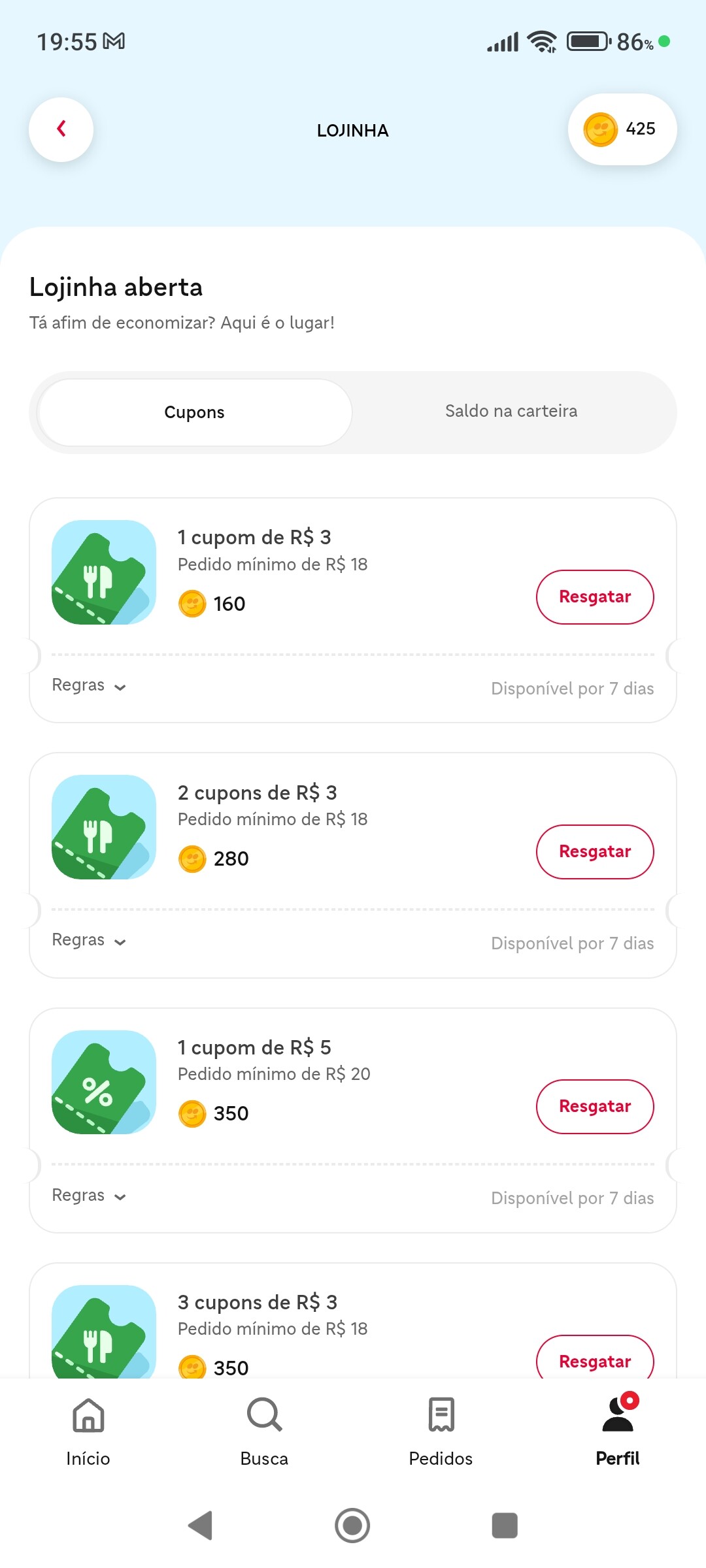Screen dimensions: 706x1568
Task: Open Pedidos tab
Action: click(441, 1432)
